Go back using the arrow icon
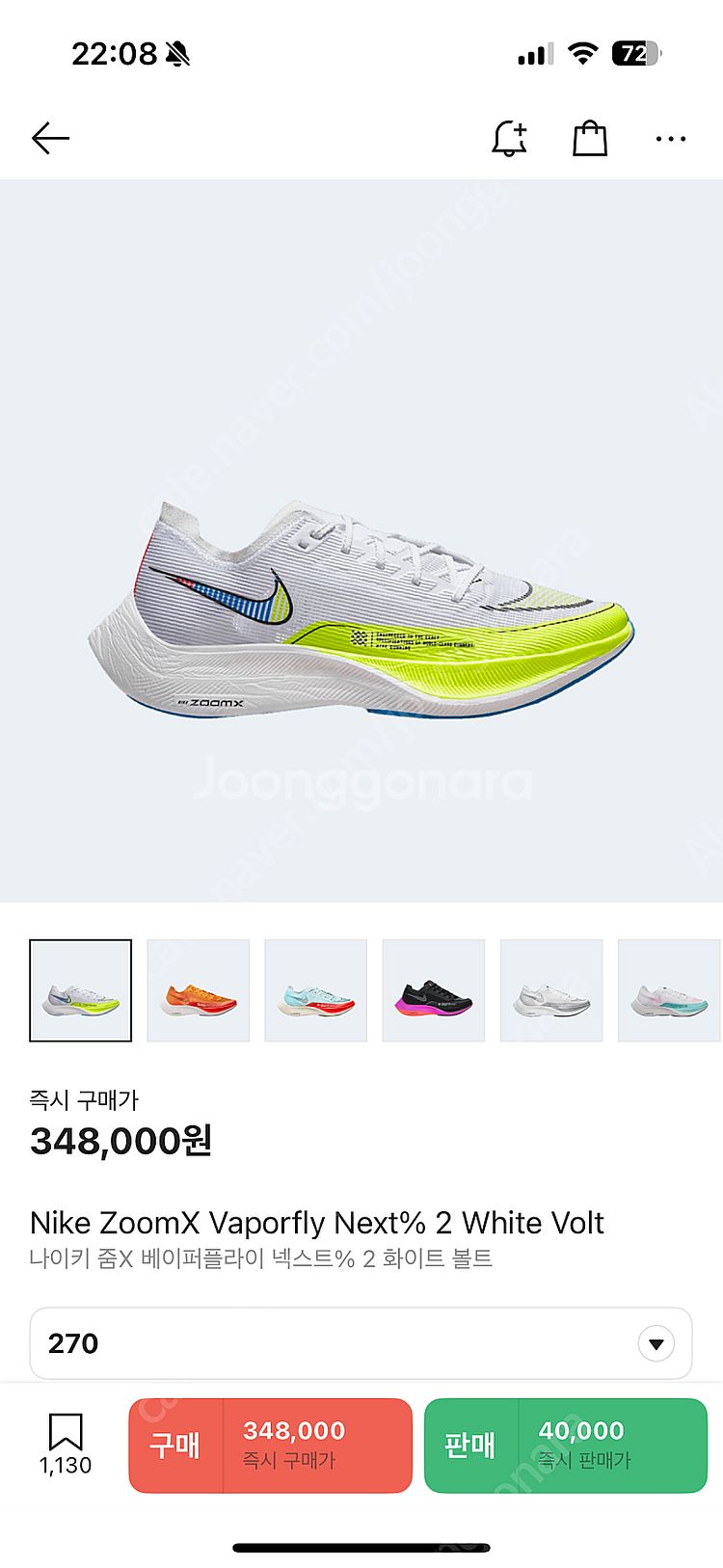 [50, 139]
